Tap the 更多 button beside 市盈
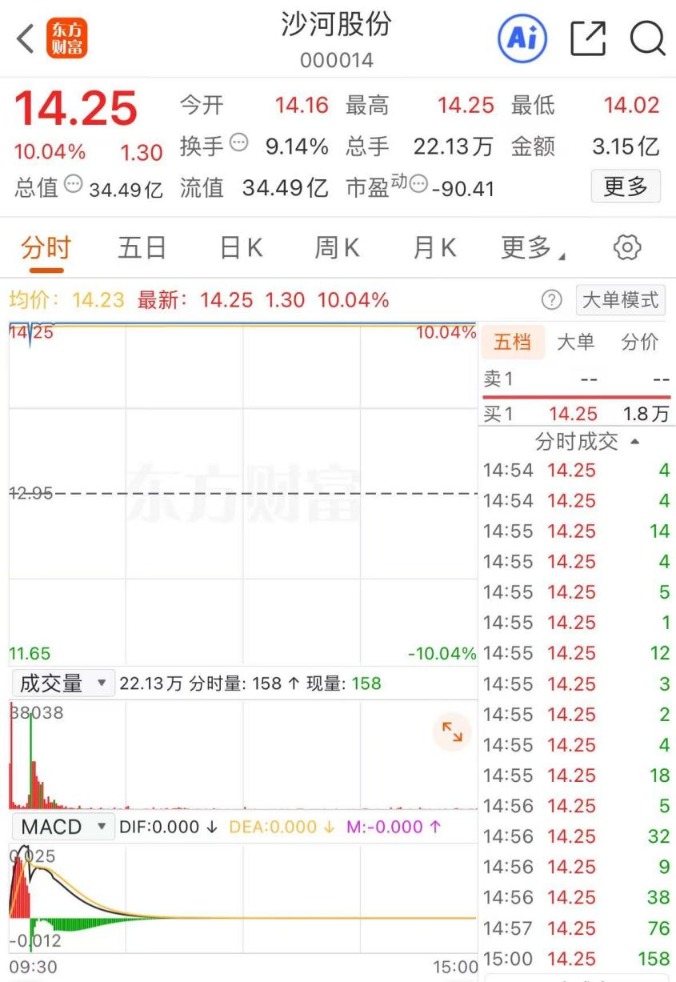This screenshot has width=676, height=982. pyautogui.click(x=626, y=186)
